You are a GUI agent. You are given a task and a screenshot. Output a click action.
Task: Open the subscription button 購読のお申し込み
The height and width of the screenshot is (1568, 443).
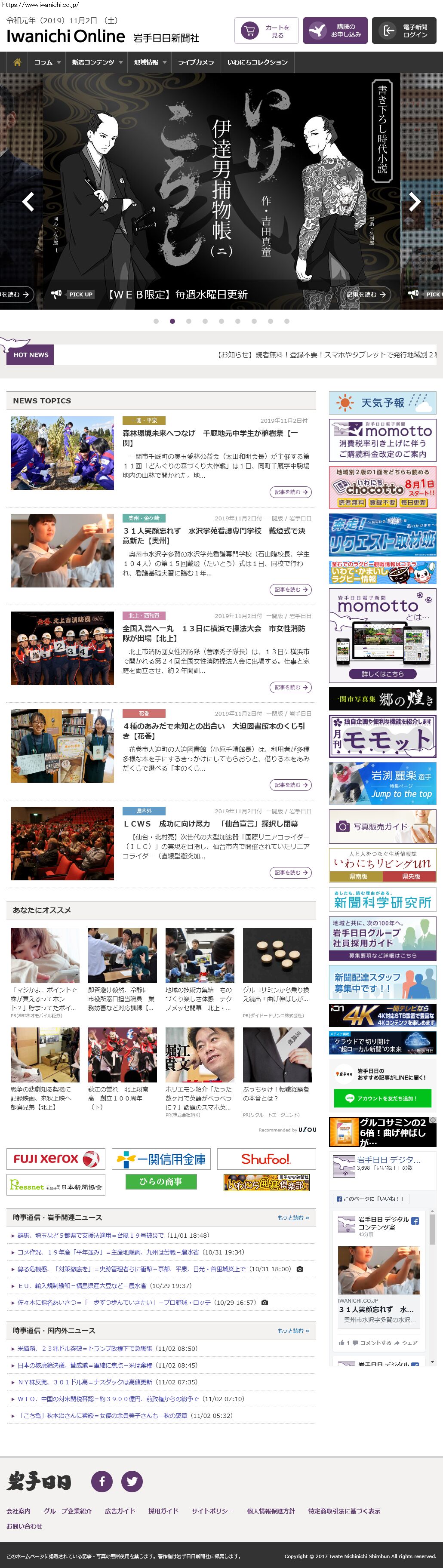pyautogui.click(x=335, y=31)
